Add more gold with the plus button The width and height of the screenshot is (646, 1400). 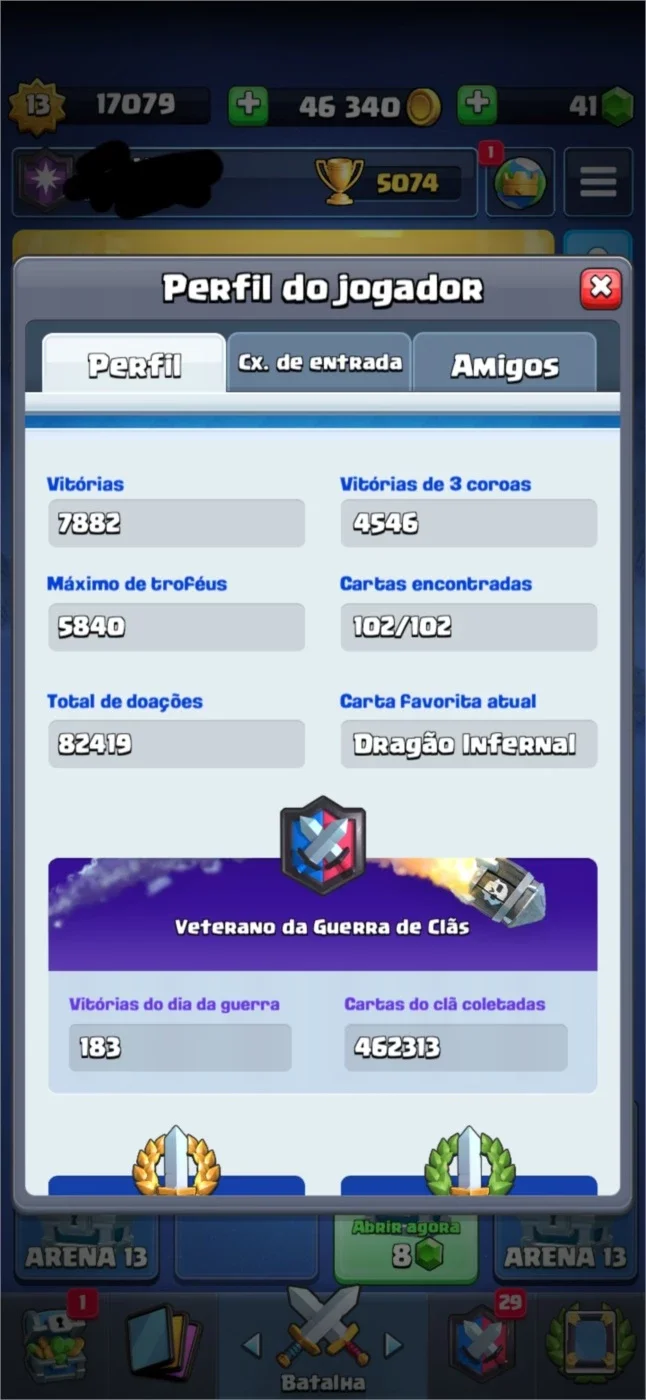248,105
